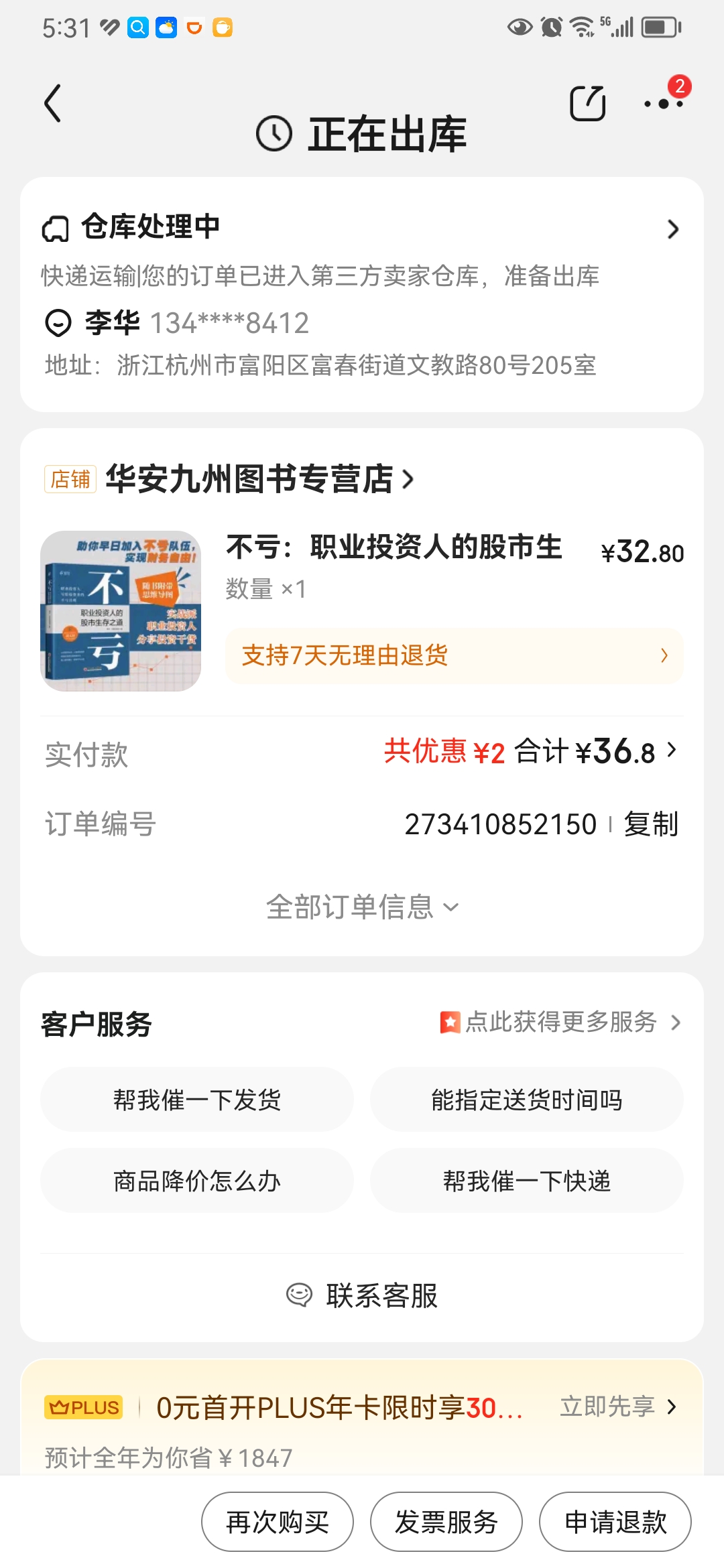Expand 全部订单信息
Screen dimensions: 724x1568
pos(362,907)
